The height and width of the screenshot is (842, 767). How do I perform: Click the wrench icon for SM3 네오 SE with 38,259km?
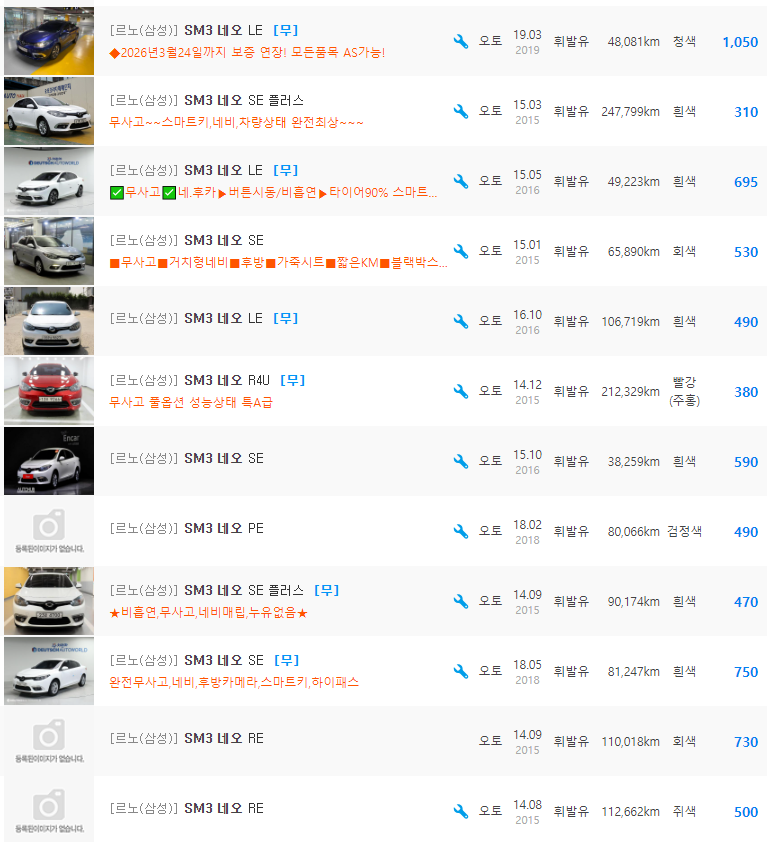[460, 460]
